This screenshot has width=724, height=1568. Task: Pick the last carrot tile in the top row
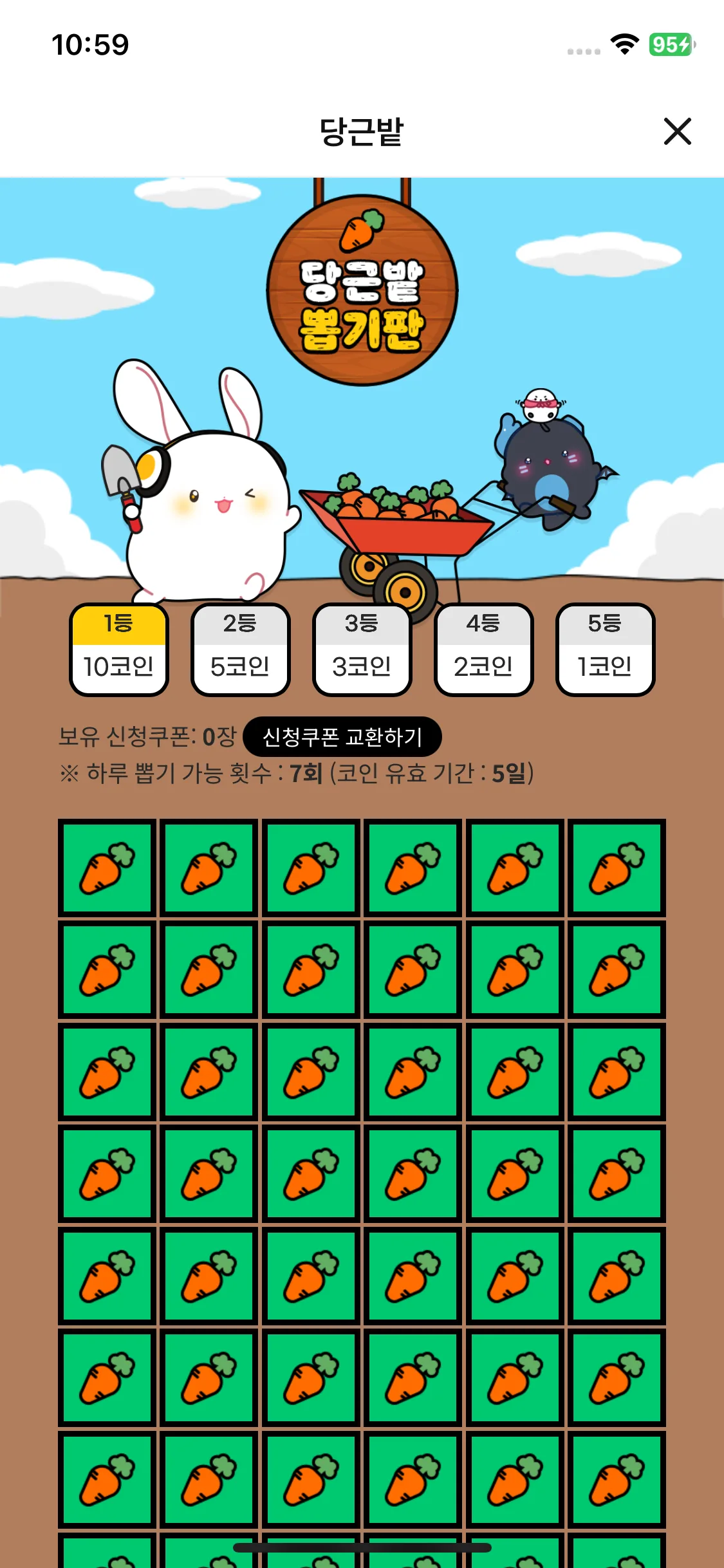pyautogui.click(x=617, y=868)
